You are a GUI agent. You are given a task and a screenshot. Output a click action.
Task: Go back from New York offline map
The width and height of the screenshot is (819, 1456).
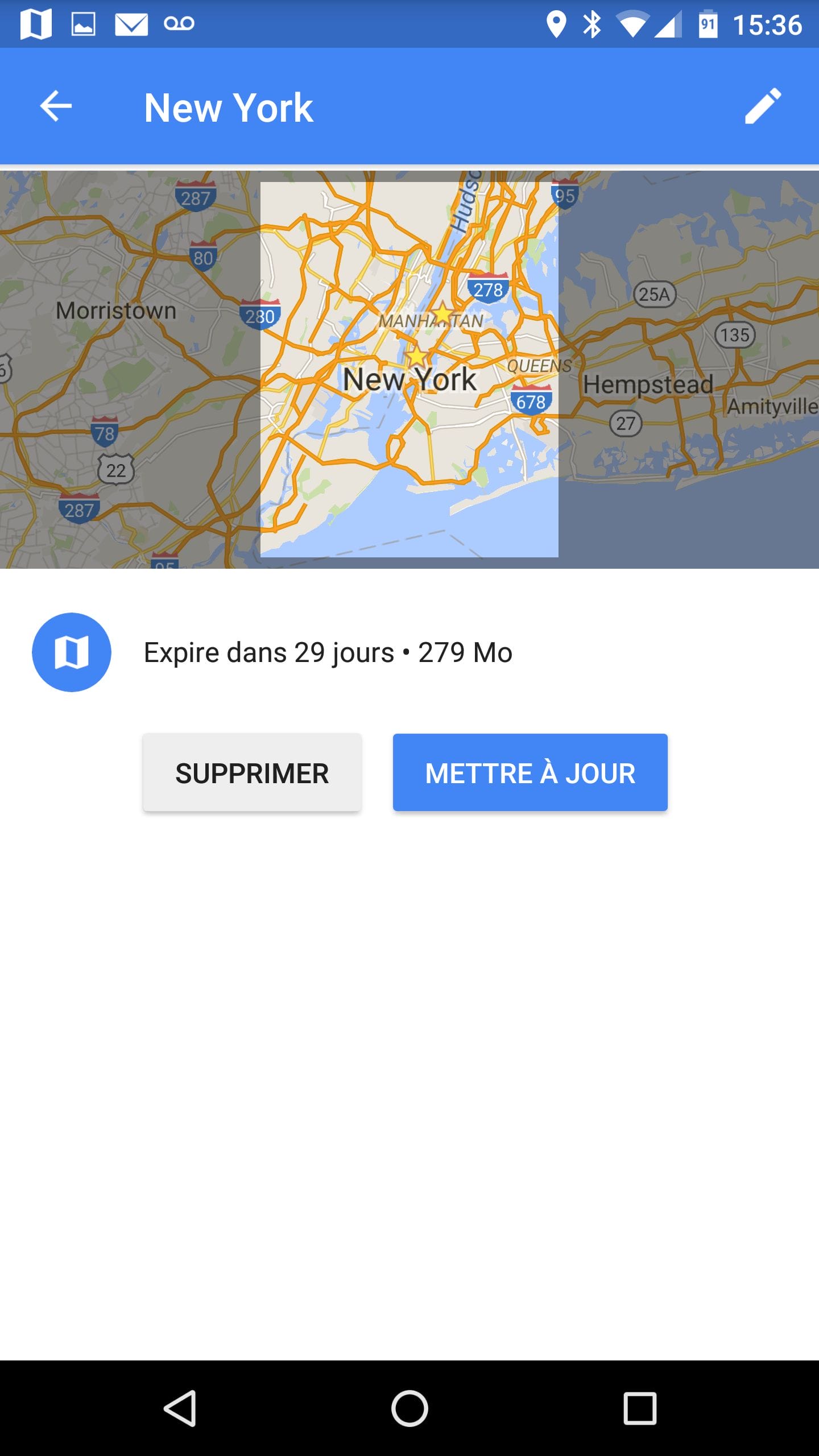tap(56, 106)
